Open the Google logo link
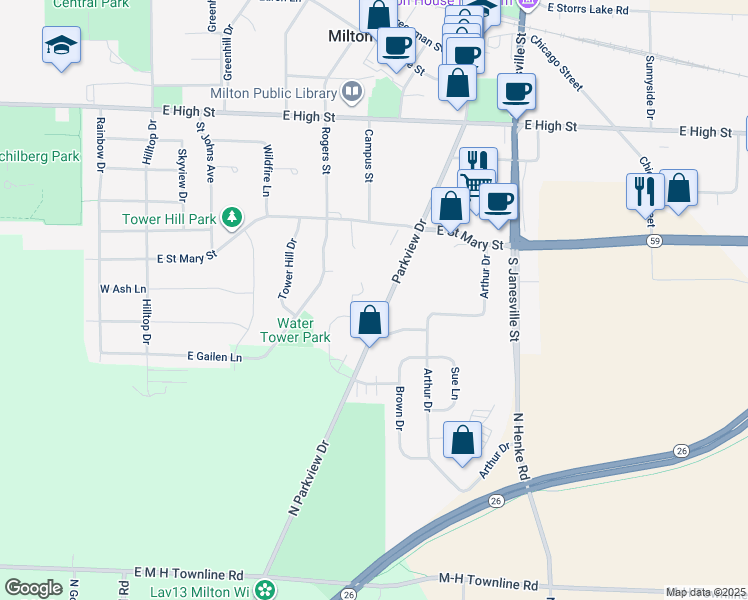 point(33,588)
